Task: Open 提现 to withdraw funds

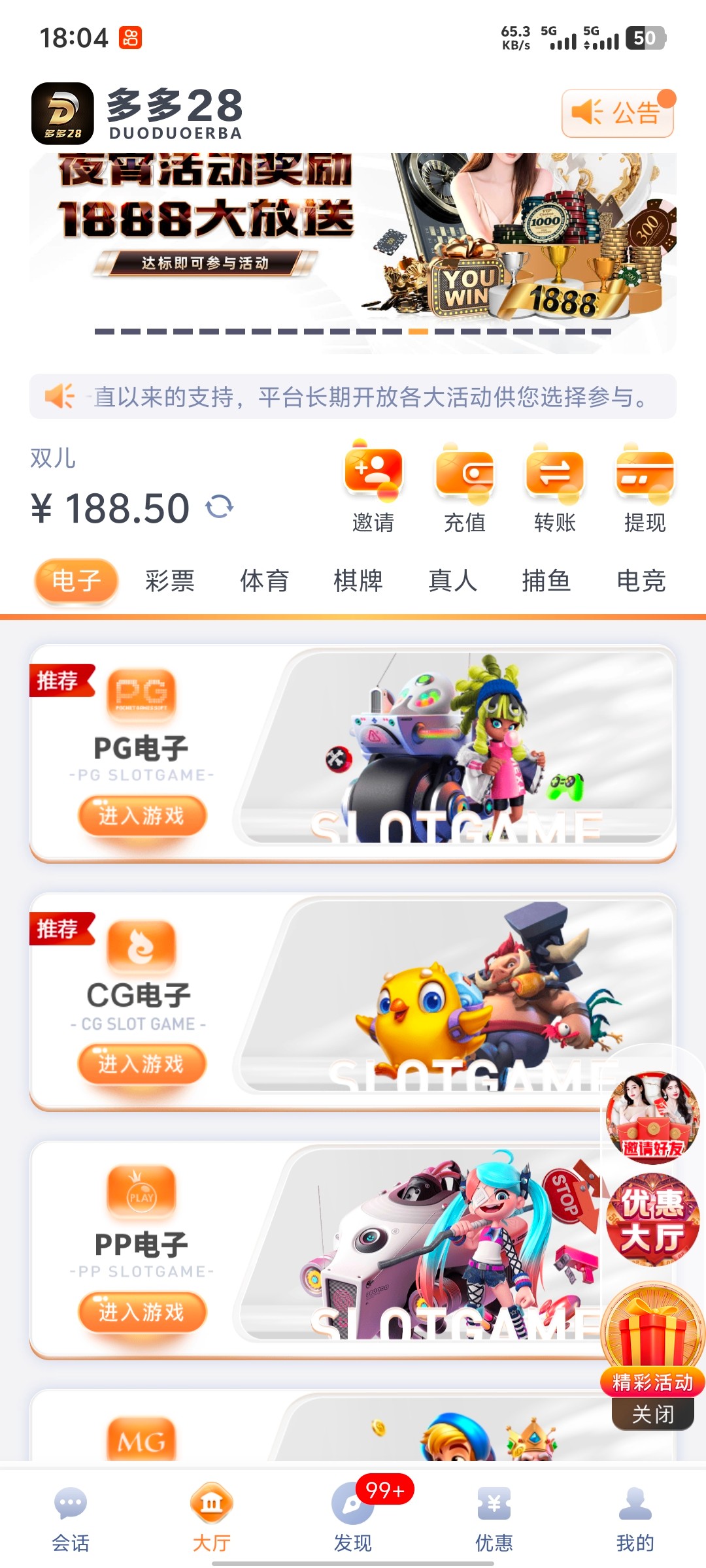Action: click(645, 487)
